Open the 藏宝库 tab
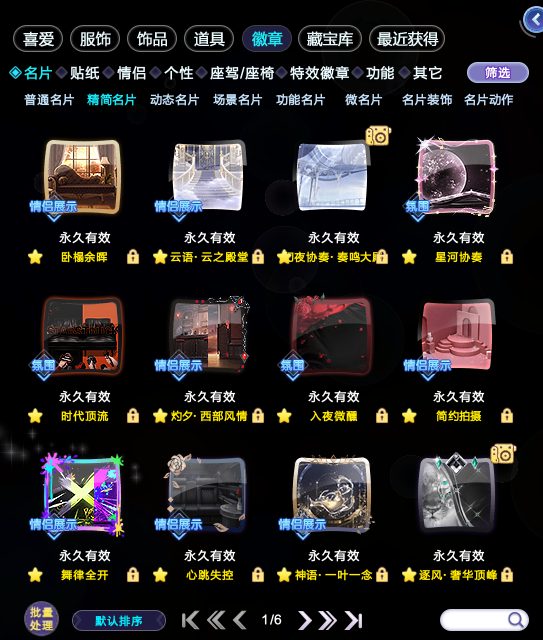 coord(329,39)
